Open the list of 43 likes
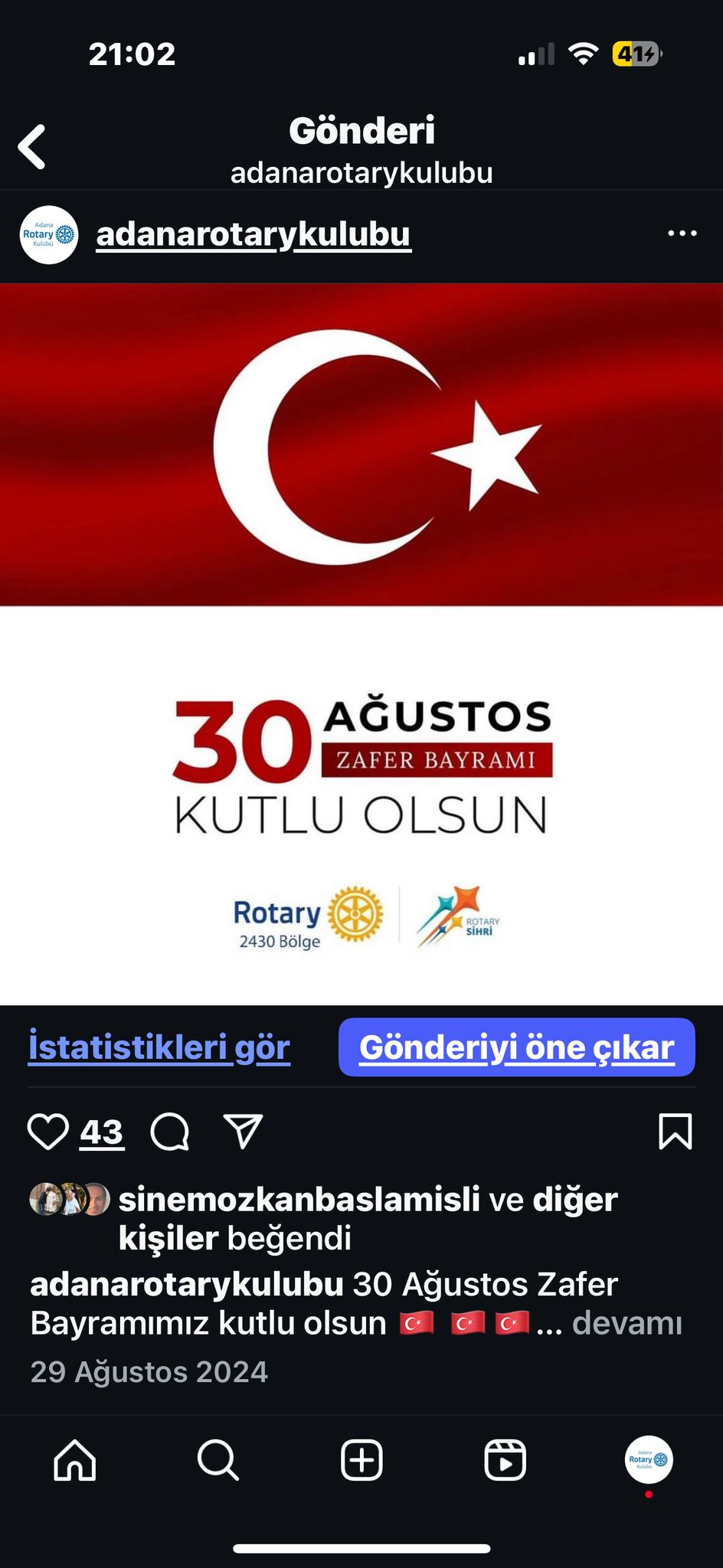 coord(102,1132)
